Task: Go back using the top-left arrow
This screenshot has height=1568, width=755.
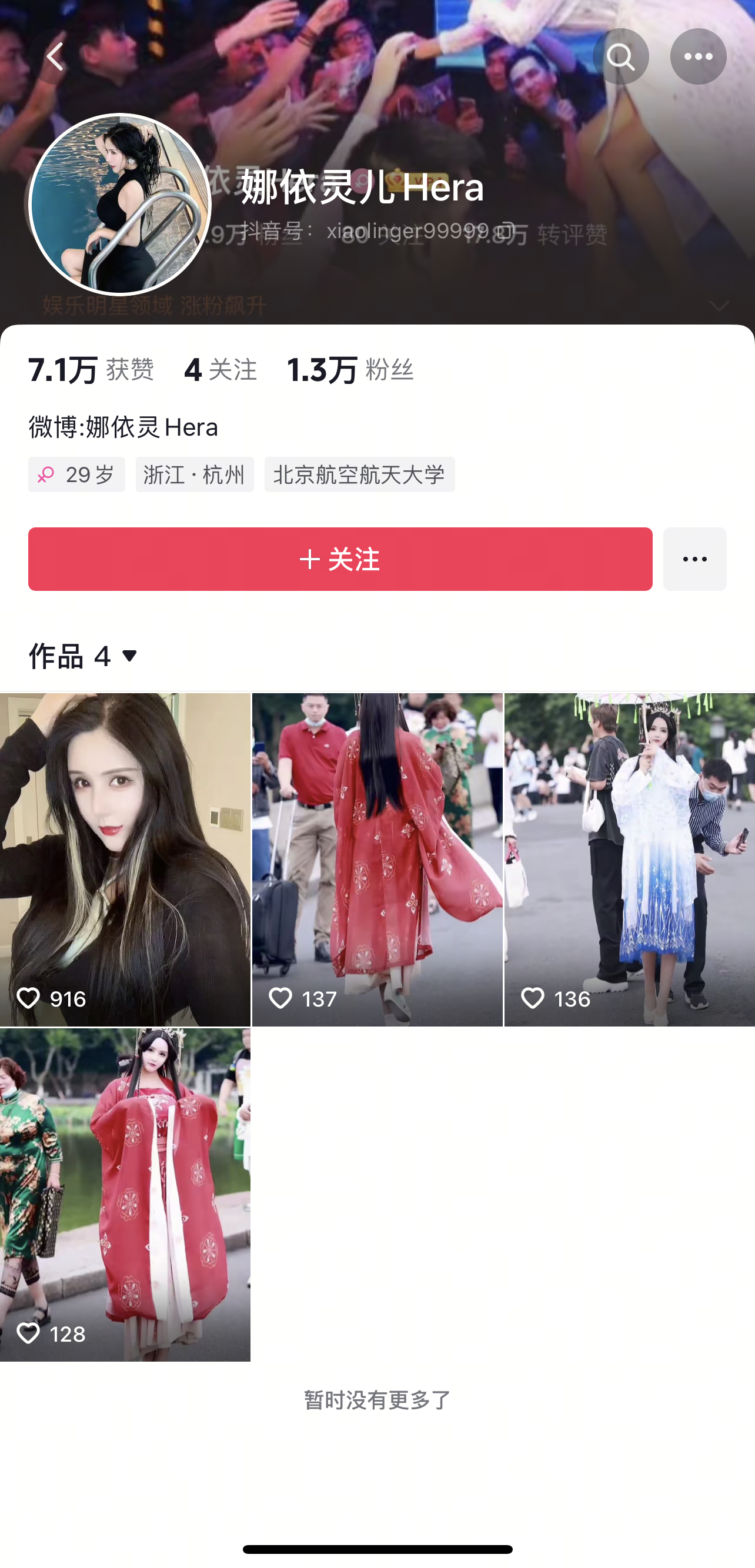Action: 55,56
